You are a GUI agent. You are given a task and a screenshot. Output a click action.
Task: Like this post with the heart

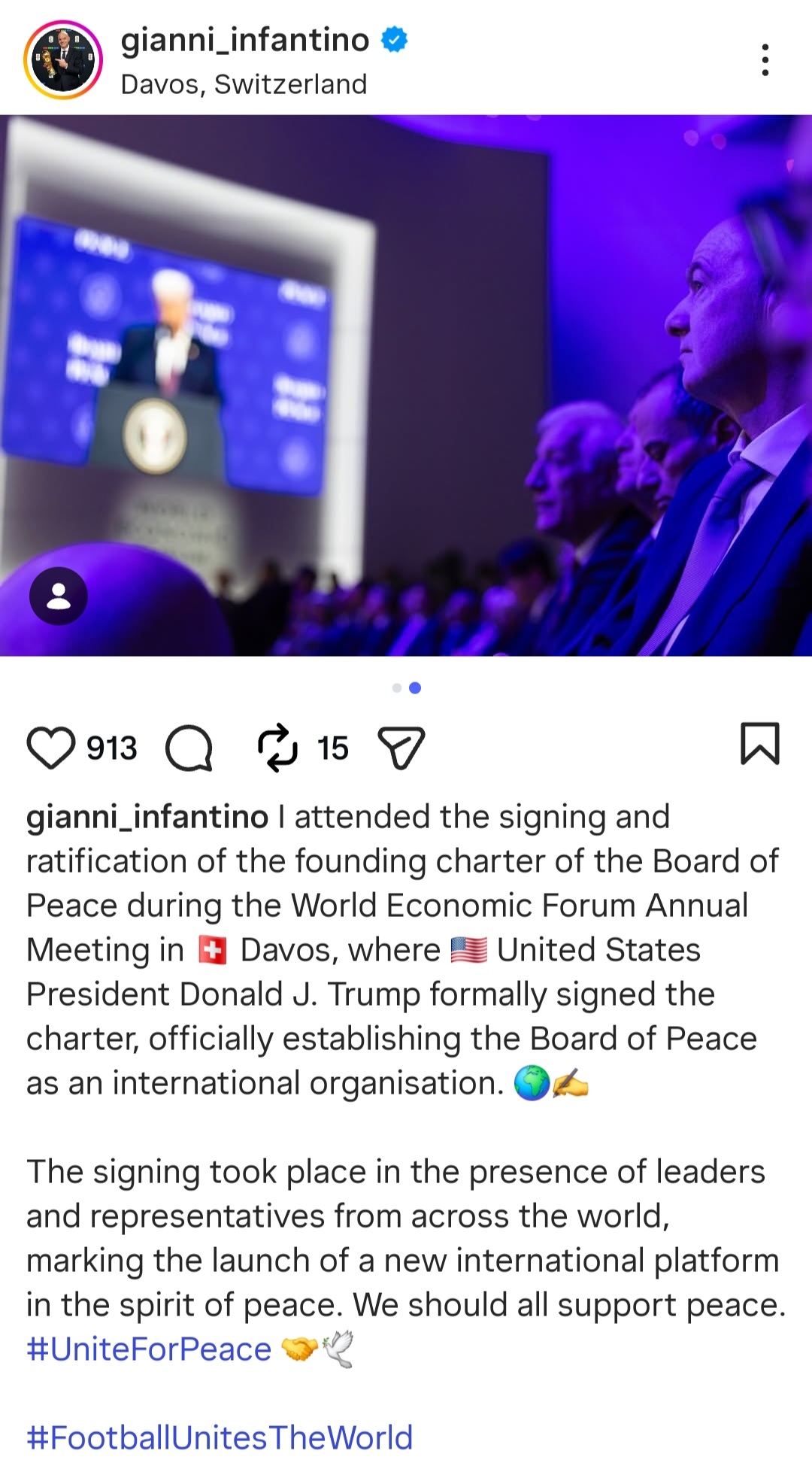click(x=51, y=748)
